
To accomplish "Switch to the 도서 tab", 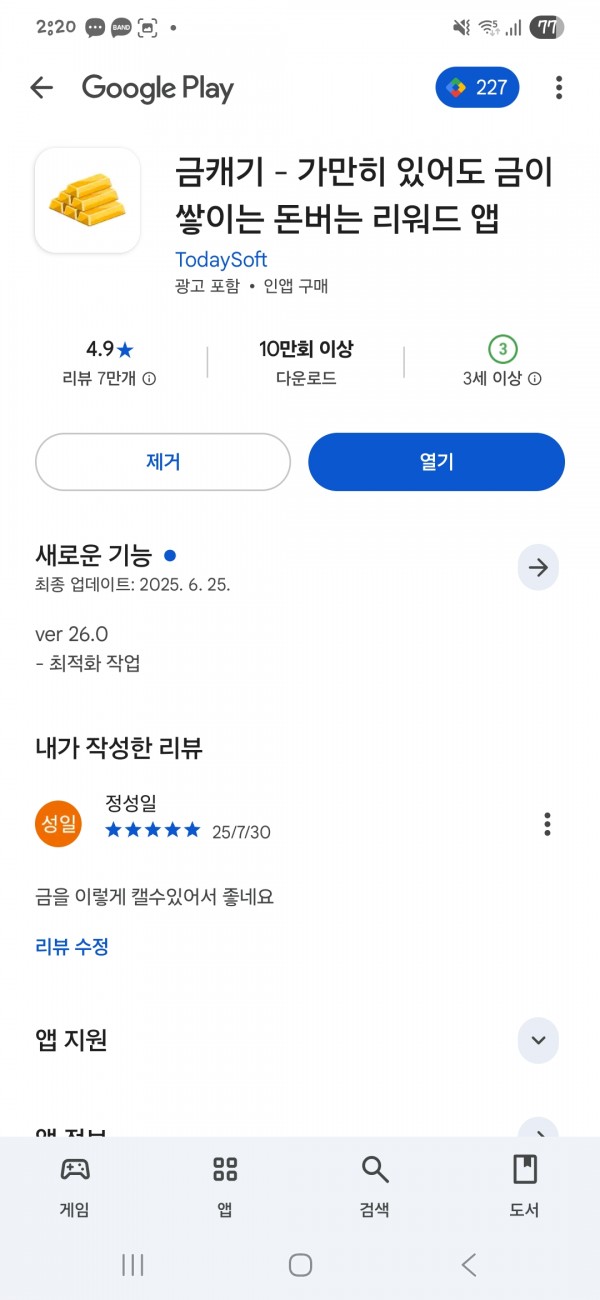I will tap(525, 1186).
